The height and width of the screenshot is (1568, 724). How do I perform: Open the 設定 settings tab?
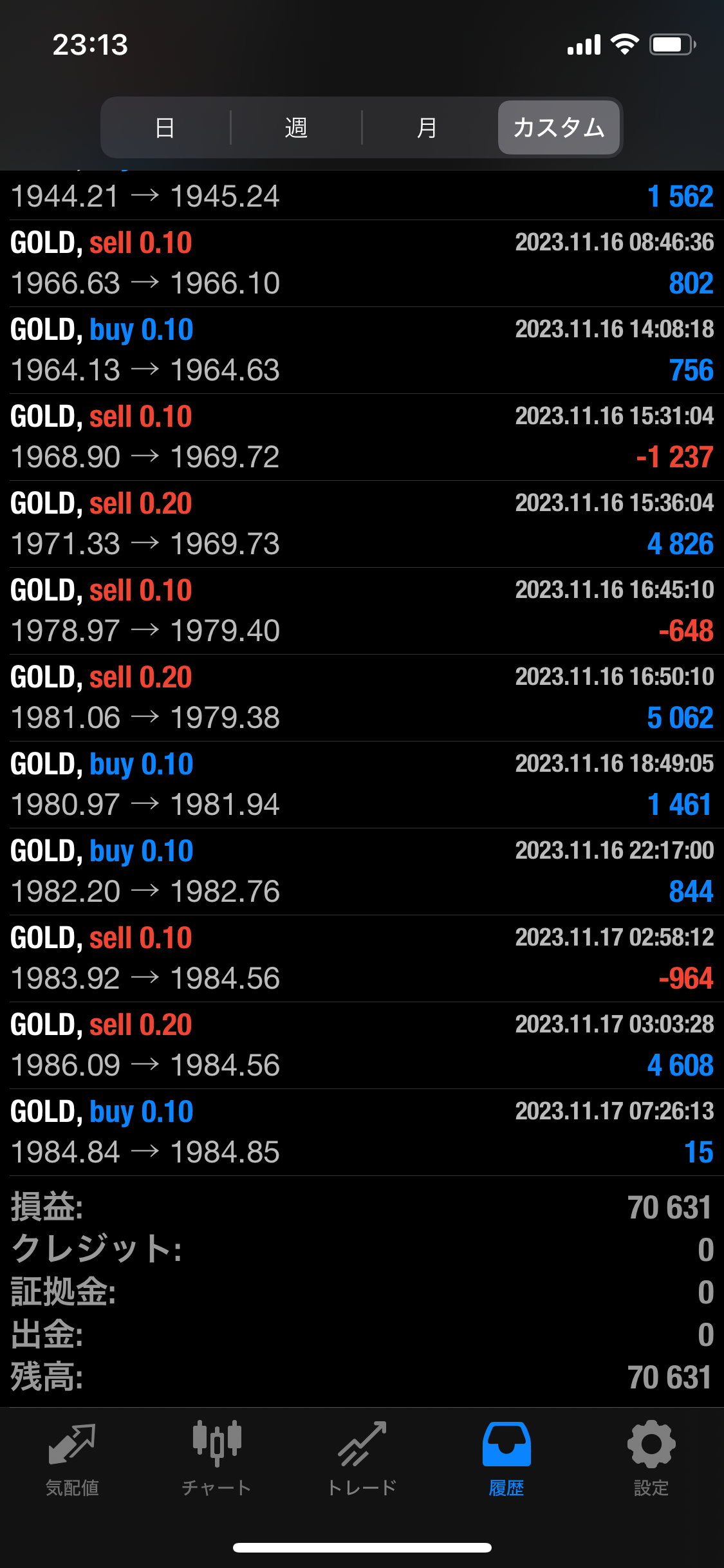651,1459
